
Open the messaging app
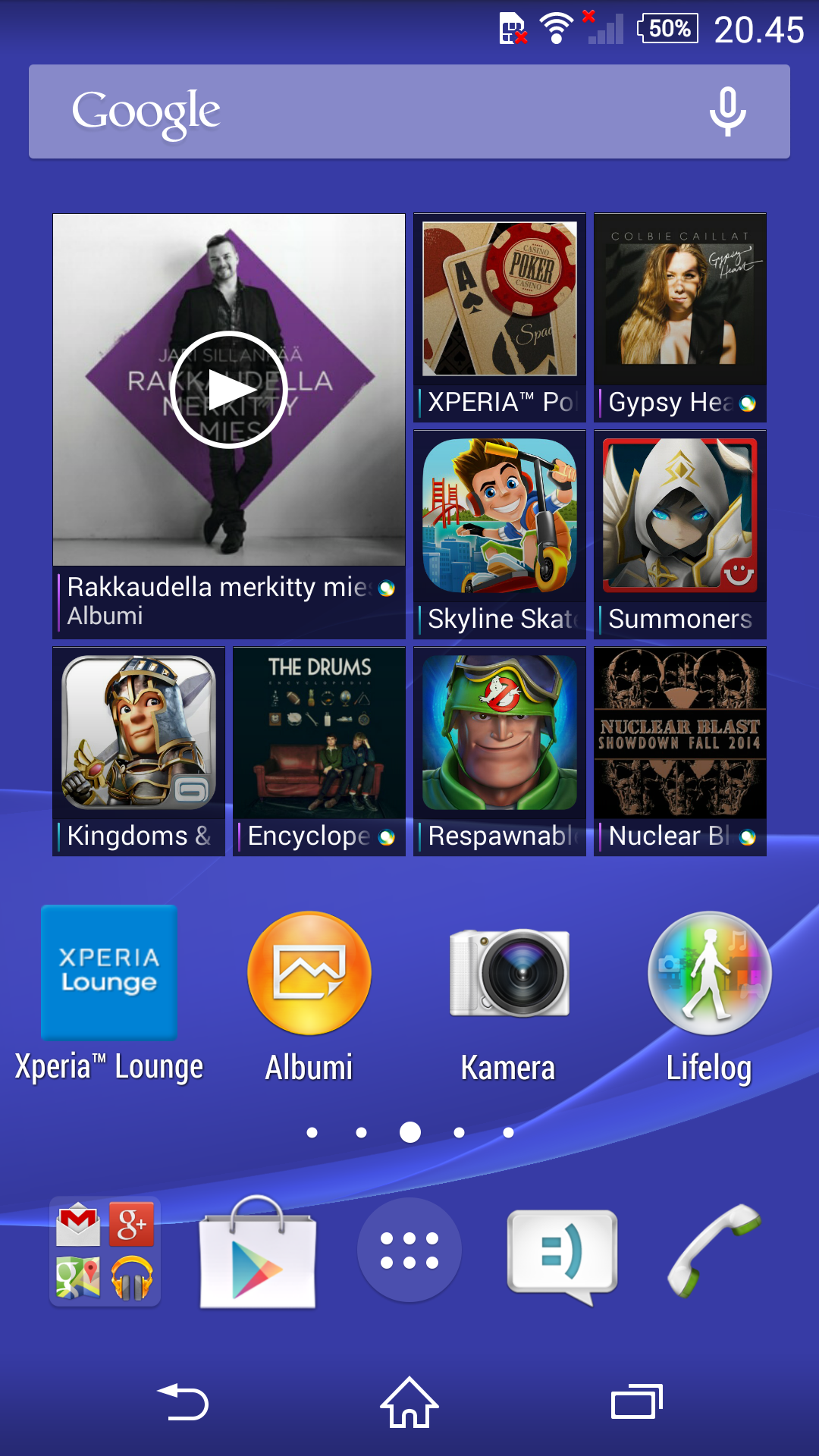point(562,1256)
